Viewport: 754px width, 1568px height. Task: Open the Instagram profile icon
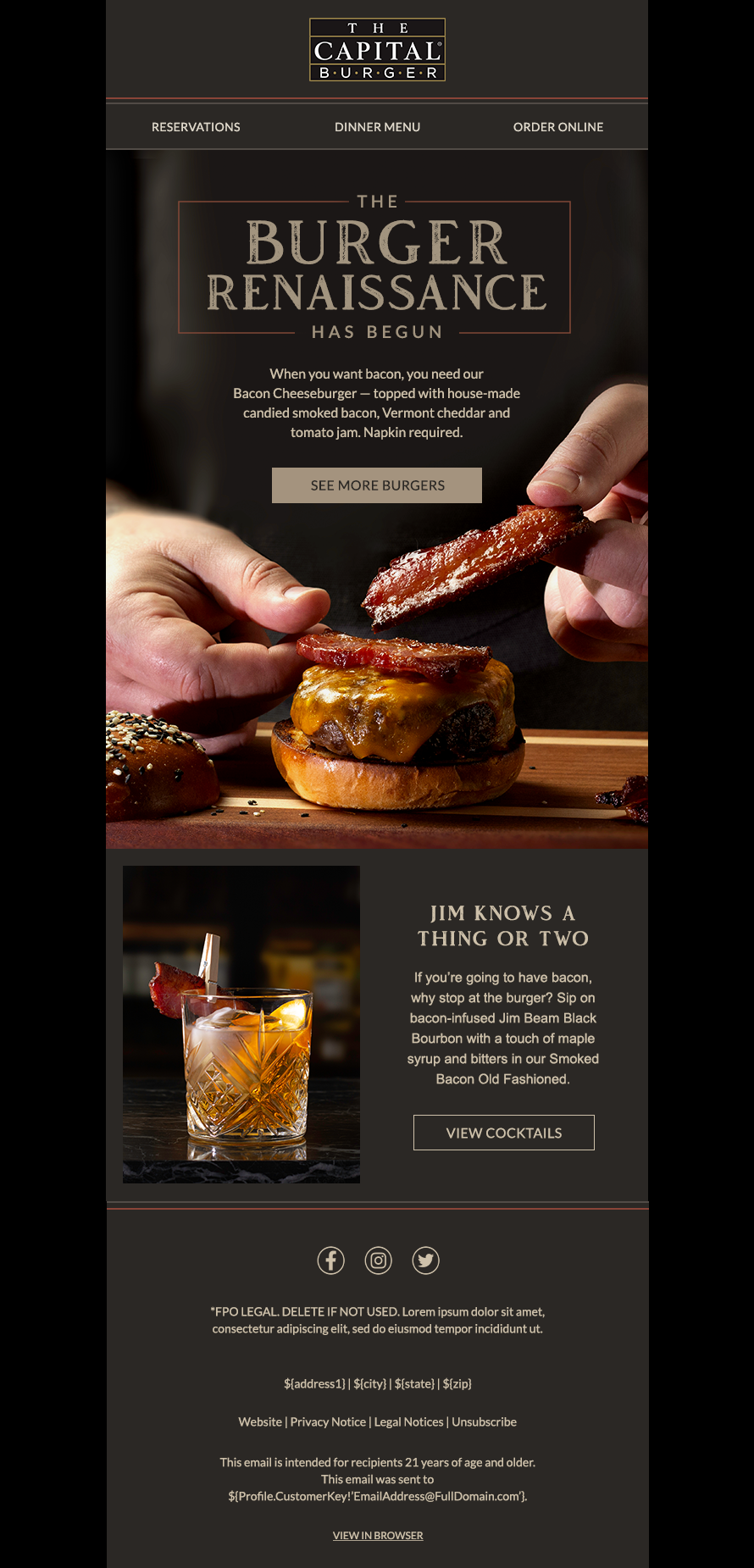point(378,1260)
